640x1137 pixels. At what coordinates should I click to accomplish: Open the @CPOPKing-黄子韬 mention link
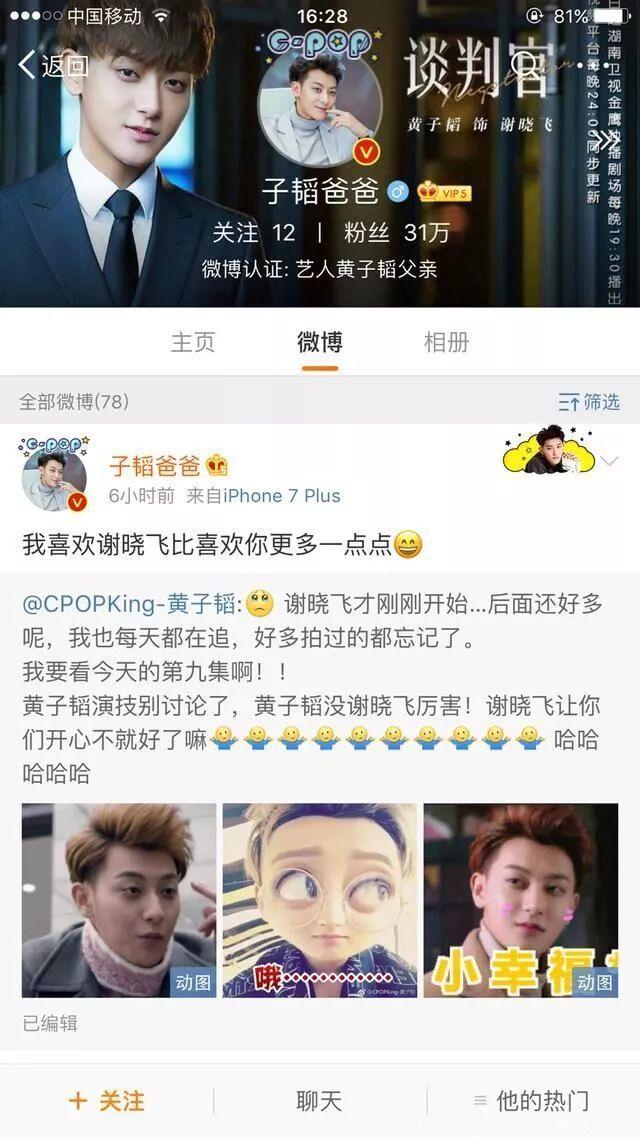(129, 603)
